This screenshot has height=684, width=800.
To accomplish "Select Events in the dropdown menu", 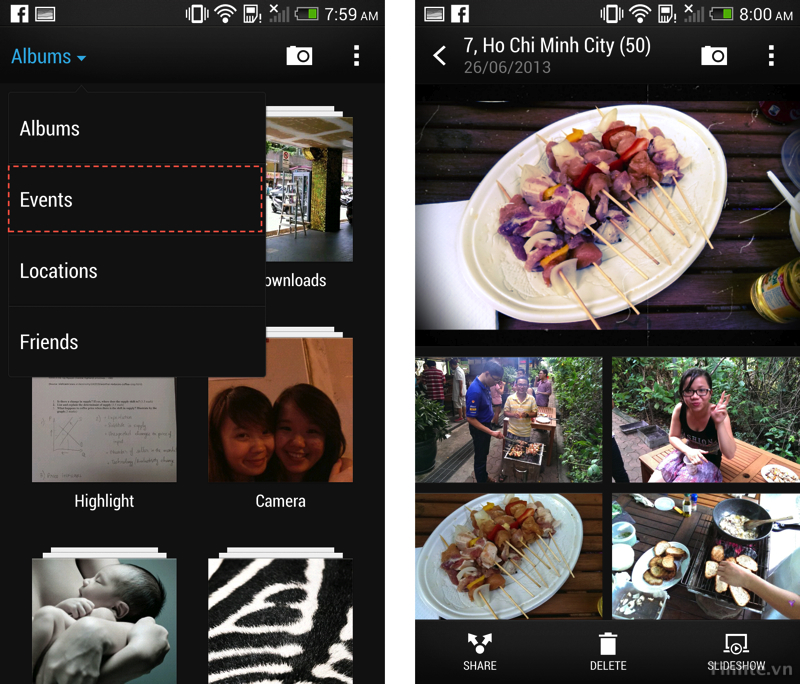I will pos(135,200).
